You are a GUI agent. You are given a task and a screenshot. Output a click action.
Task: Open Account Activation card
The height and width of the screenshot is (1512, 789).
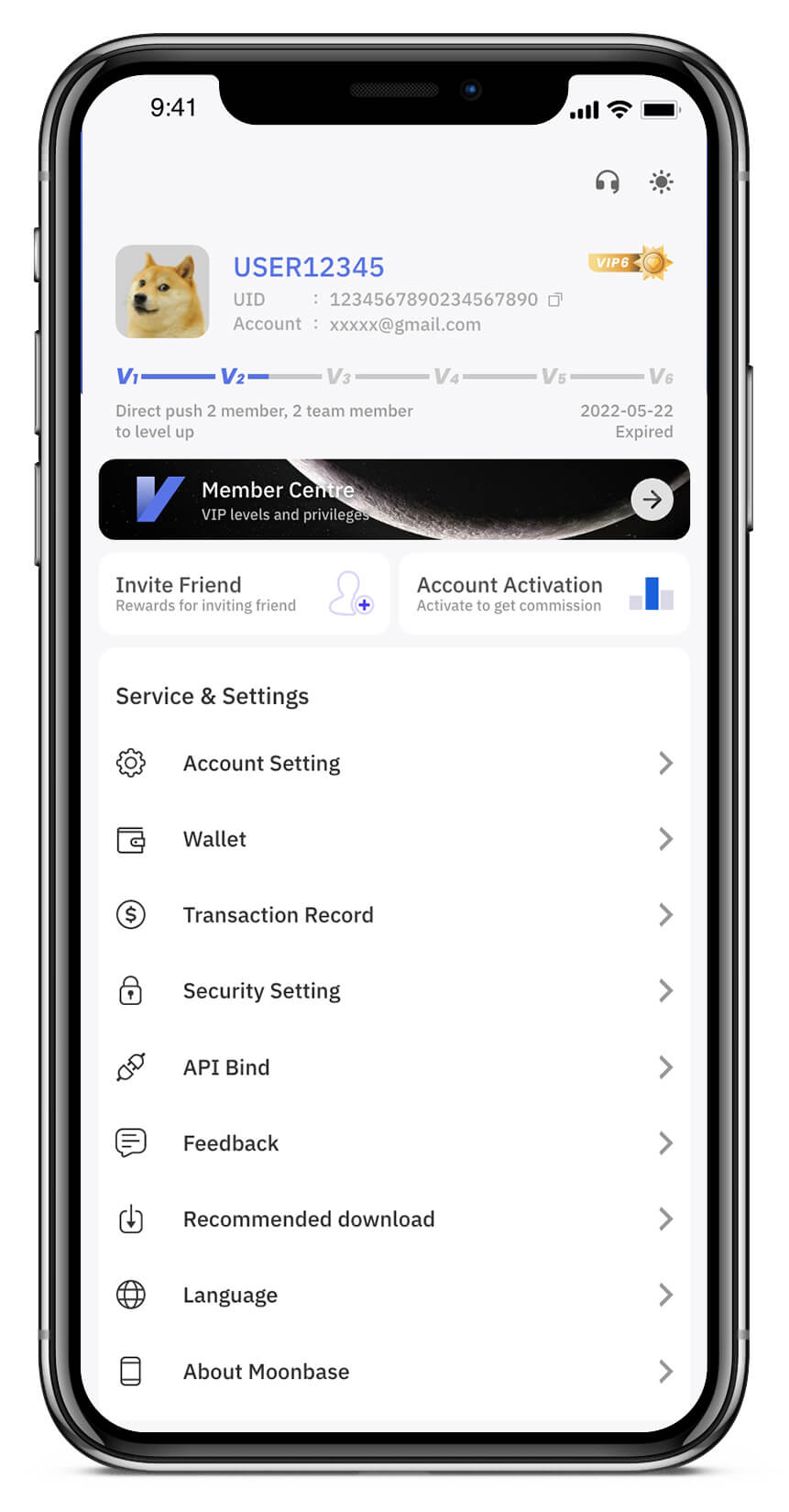click(544, 593)
